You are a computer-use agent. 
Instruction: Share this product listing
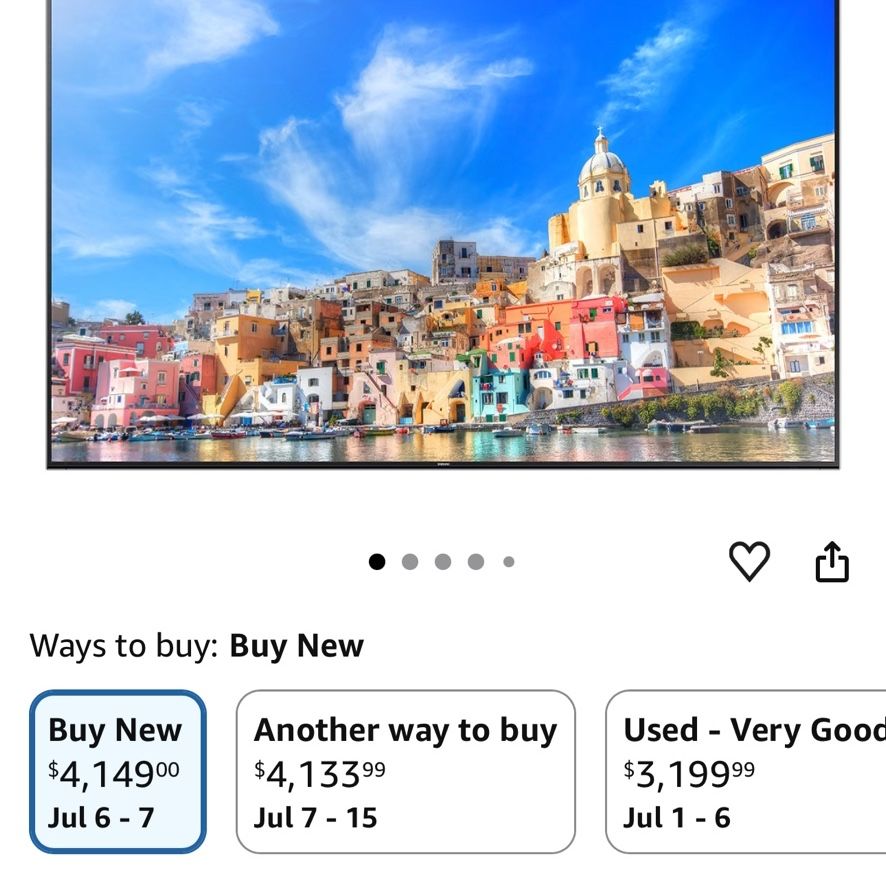[832, 561]
